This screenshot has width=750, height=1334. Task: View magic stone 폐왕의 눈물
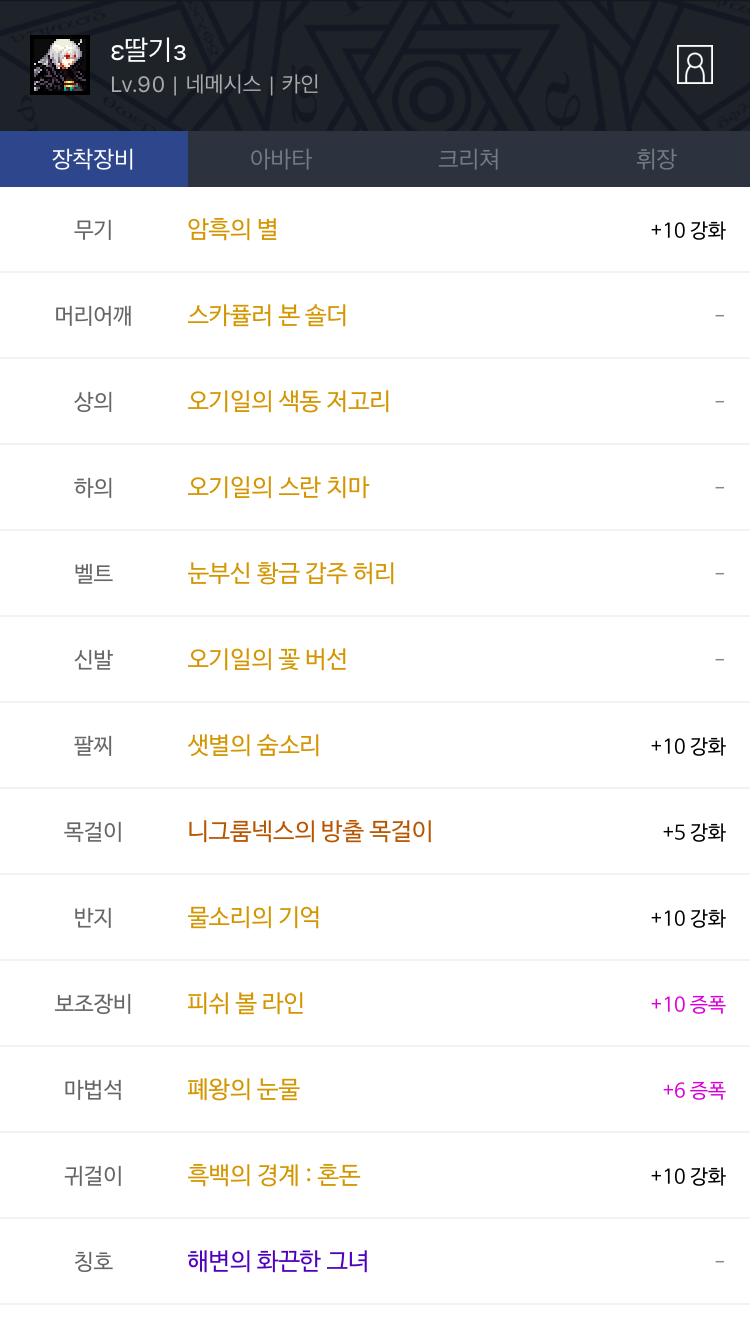click(375, 1090)
